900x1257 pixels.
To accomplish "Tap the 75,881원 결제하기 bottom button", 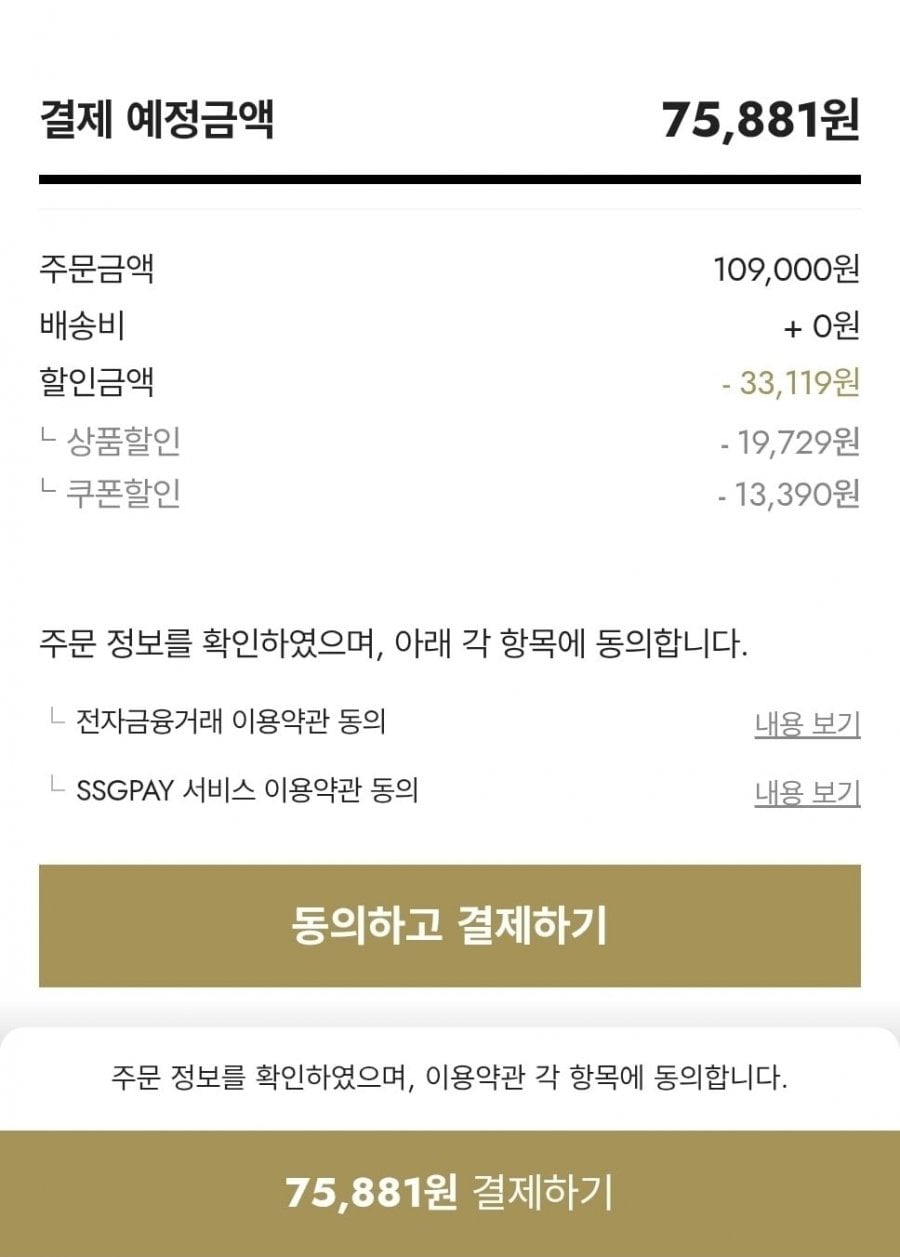I will coord(449,1192).
